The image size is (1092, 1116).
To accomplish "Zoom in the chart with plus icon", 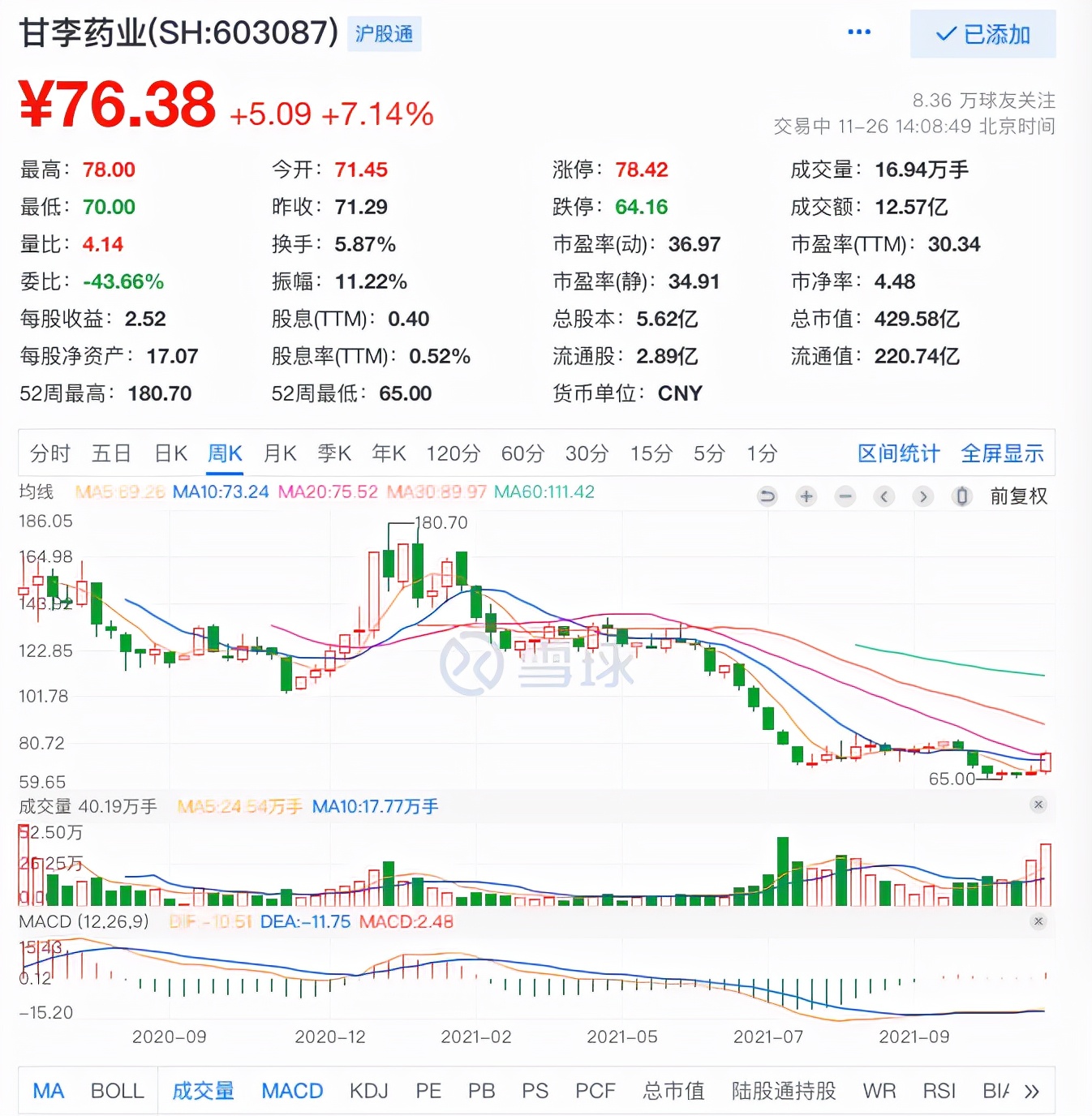I will click(x=806, y=496).
